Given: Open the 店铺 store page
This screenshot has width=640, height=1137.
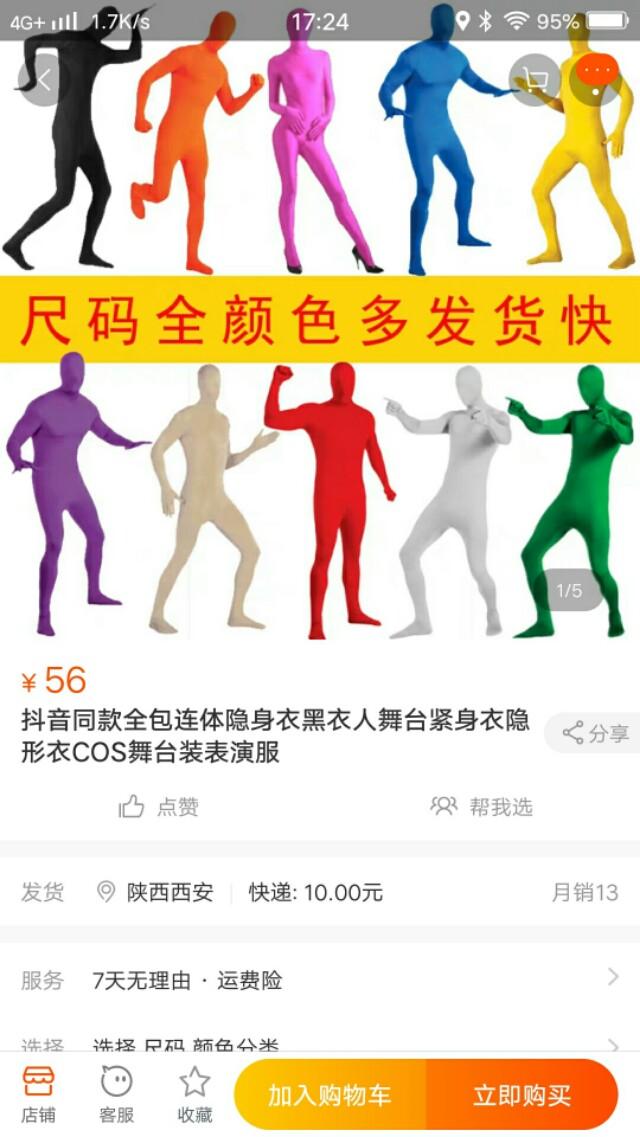Looking at the screenshot, I should coord(38,1095).
